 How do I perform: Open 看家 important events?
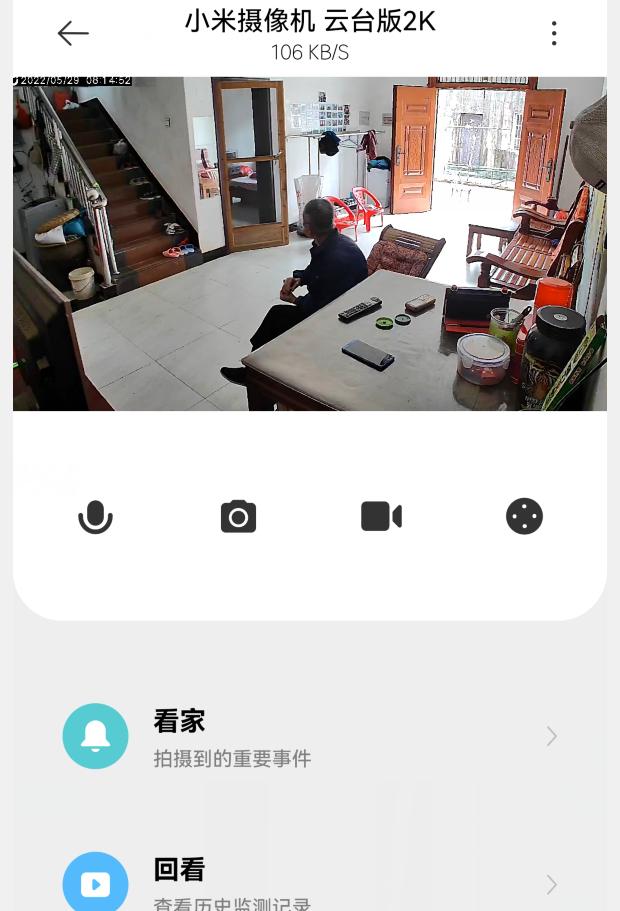pyautogui.click(x=310, y=737)
